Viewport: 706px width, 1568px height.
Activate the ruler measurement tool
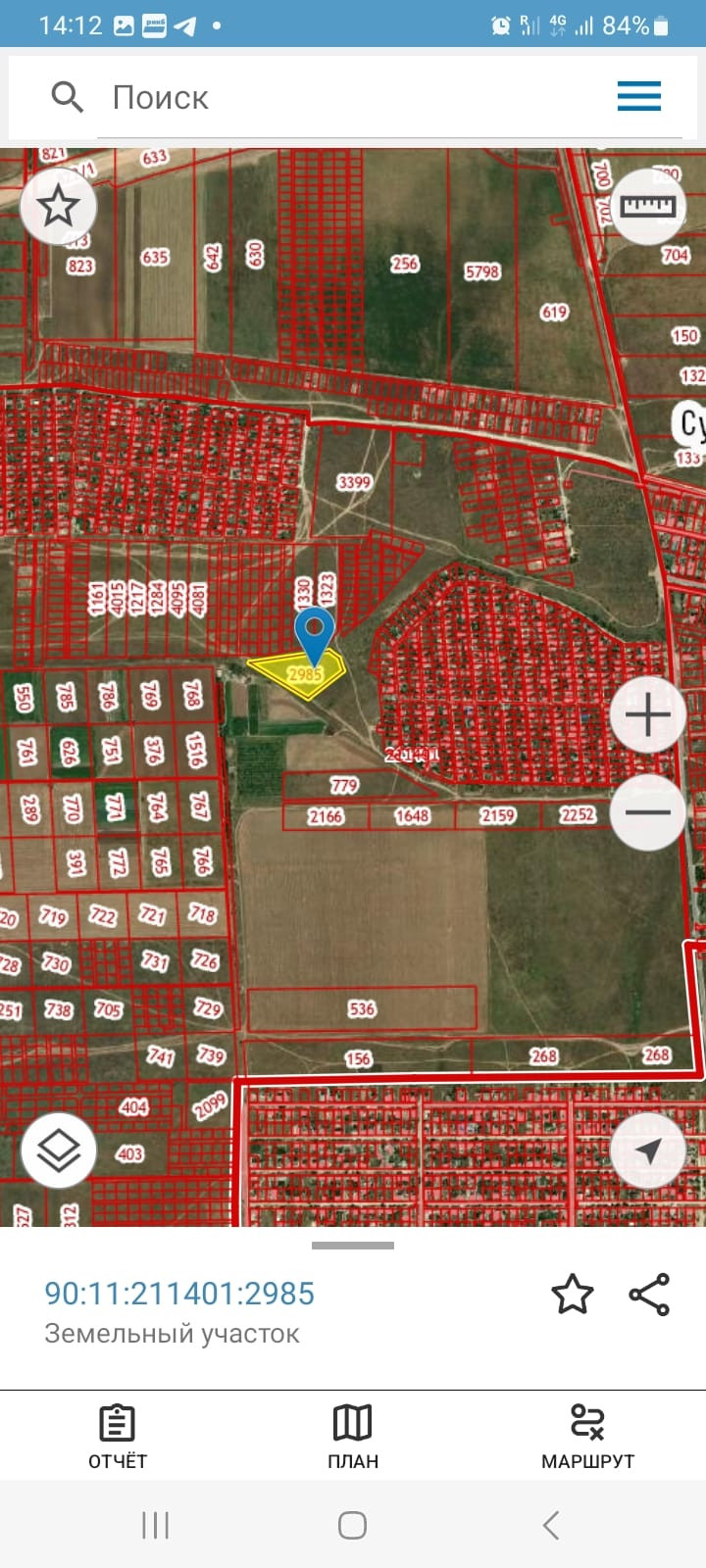(648, 206)
